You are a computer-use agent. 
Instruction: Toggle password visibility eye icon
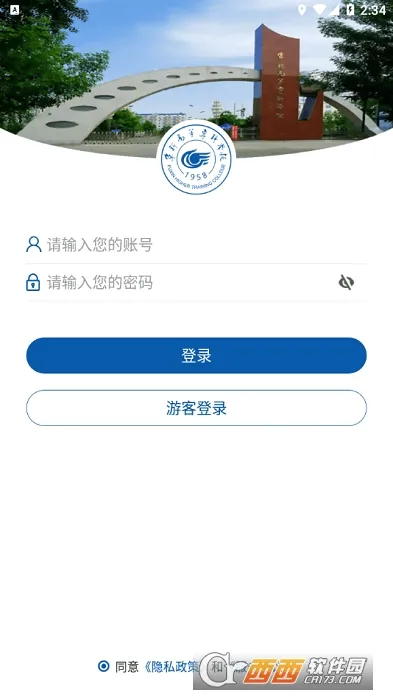tap(346, 283)
